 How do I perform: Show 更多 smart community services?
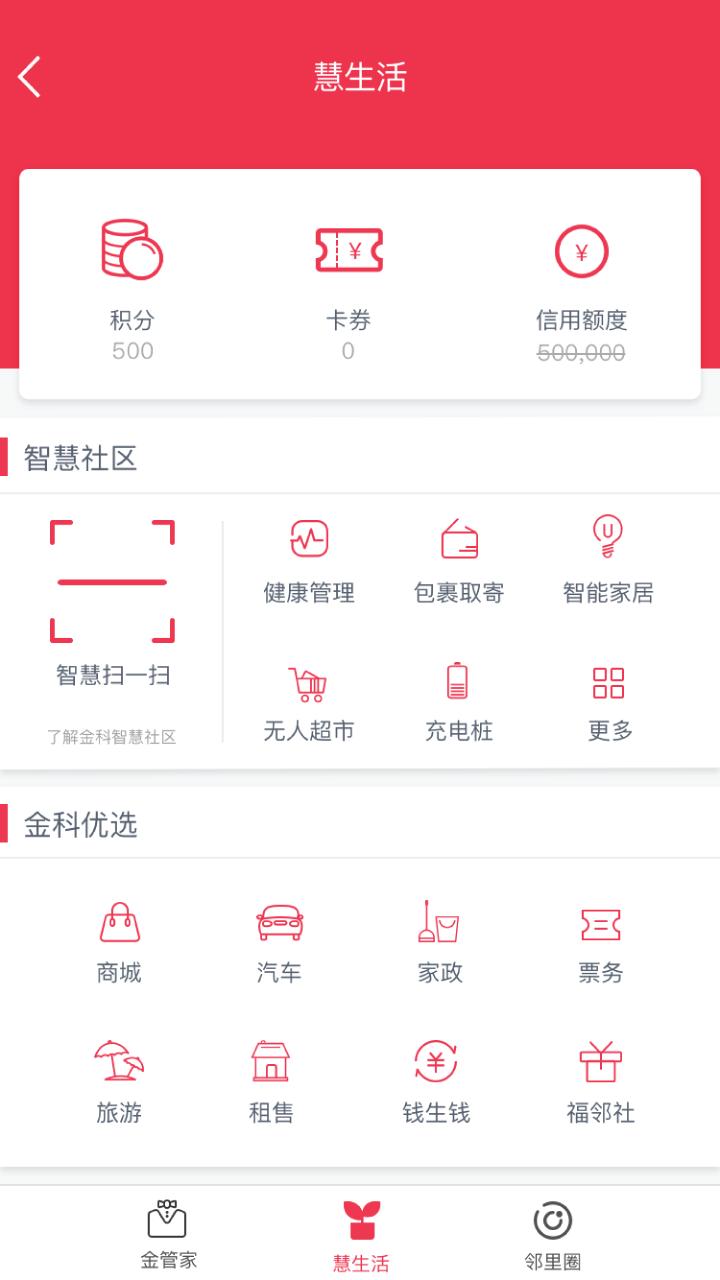click(x=609, y=702)
